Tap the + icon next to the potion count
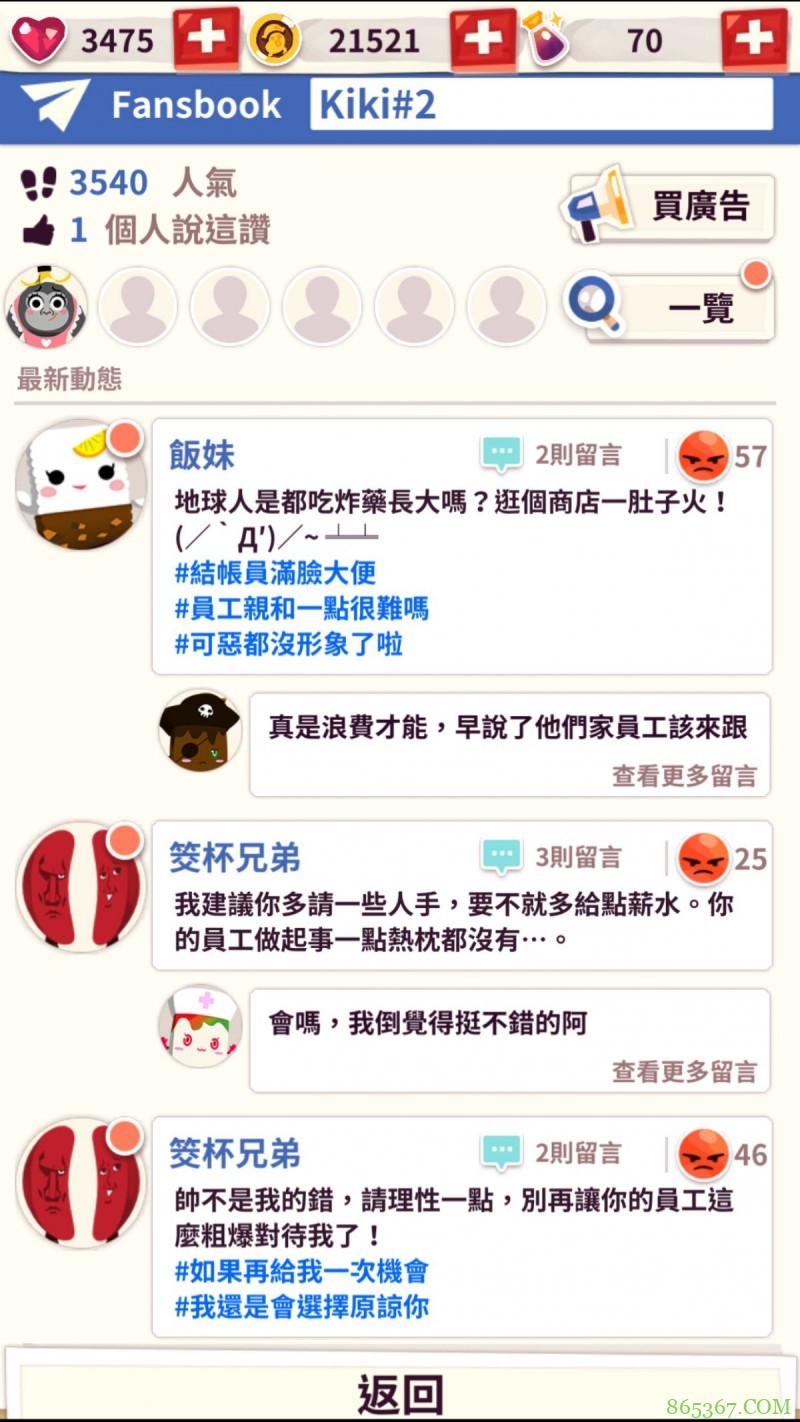 coord(753,36)
